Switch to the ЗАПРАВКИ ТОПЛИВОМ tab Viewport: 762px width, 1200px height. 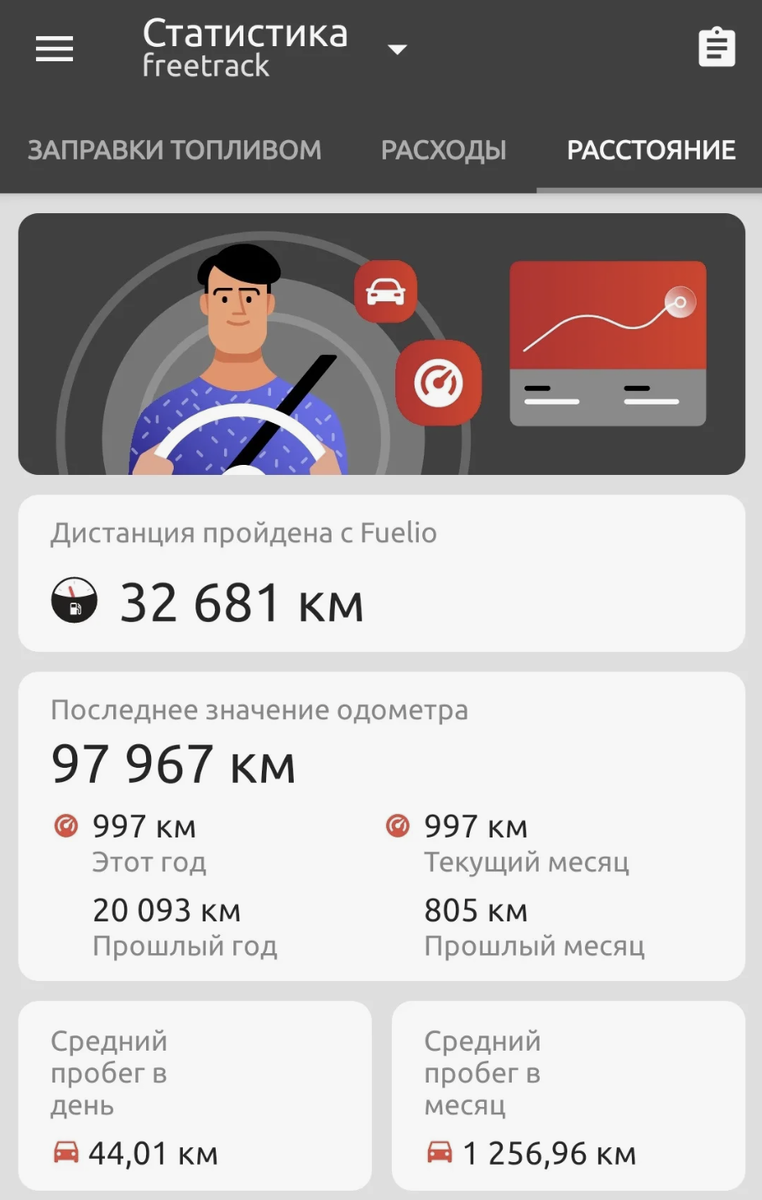coord(173,150)
